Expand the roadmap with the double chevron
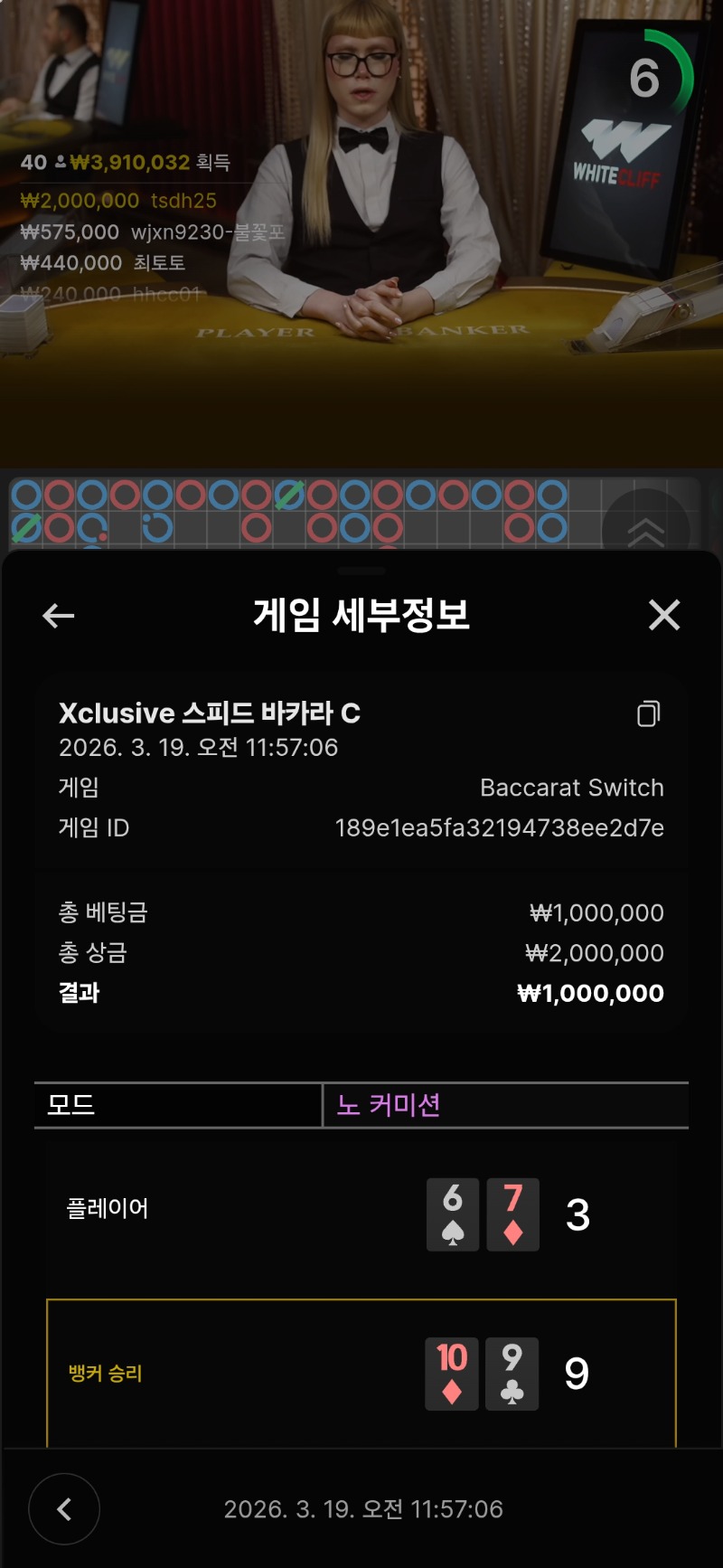 (645, 531)
